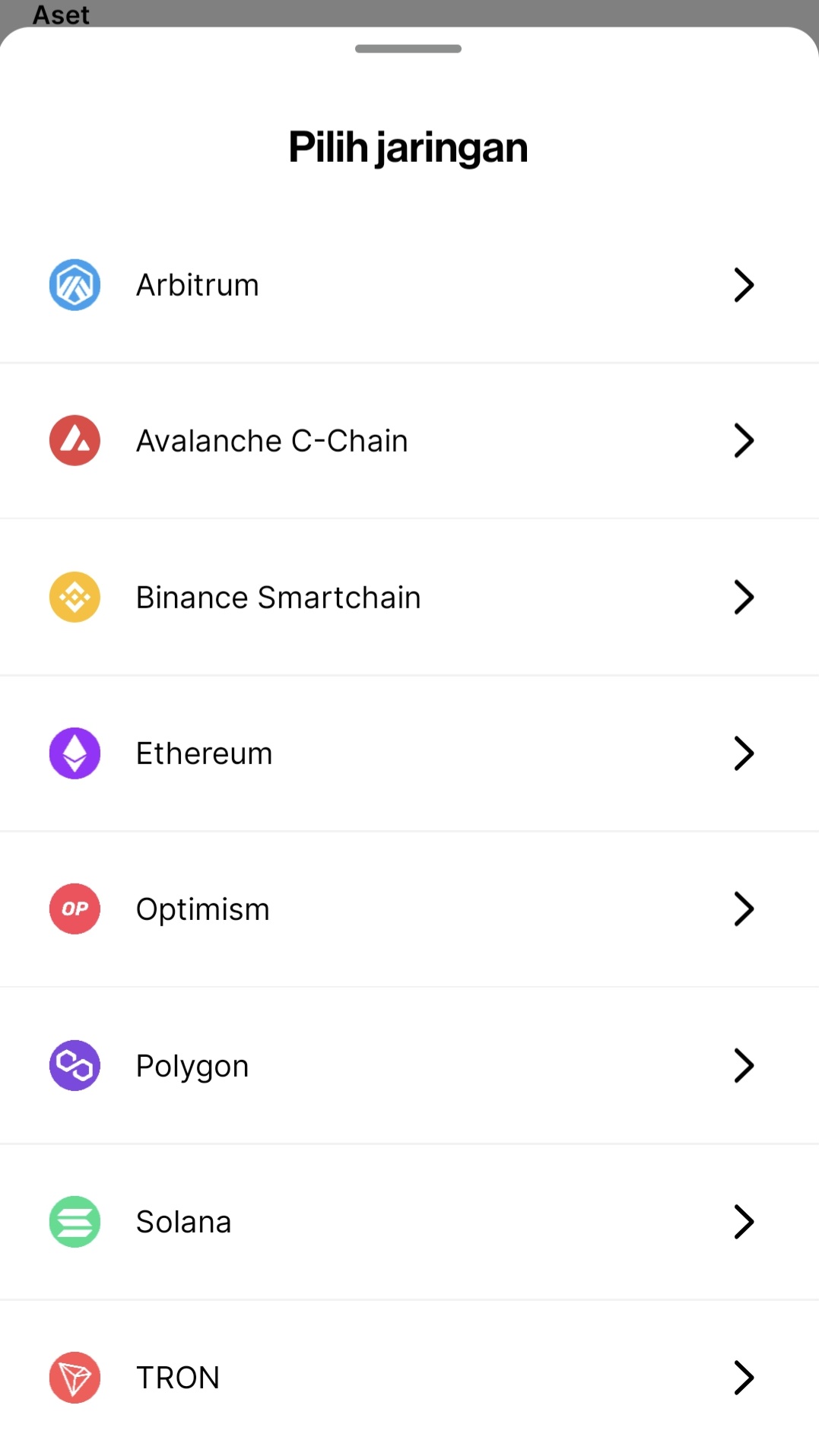Click the Avalanche C-Chain logo
Viewport: 819px width, 1456px height.
[74, 440]
